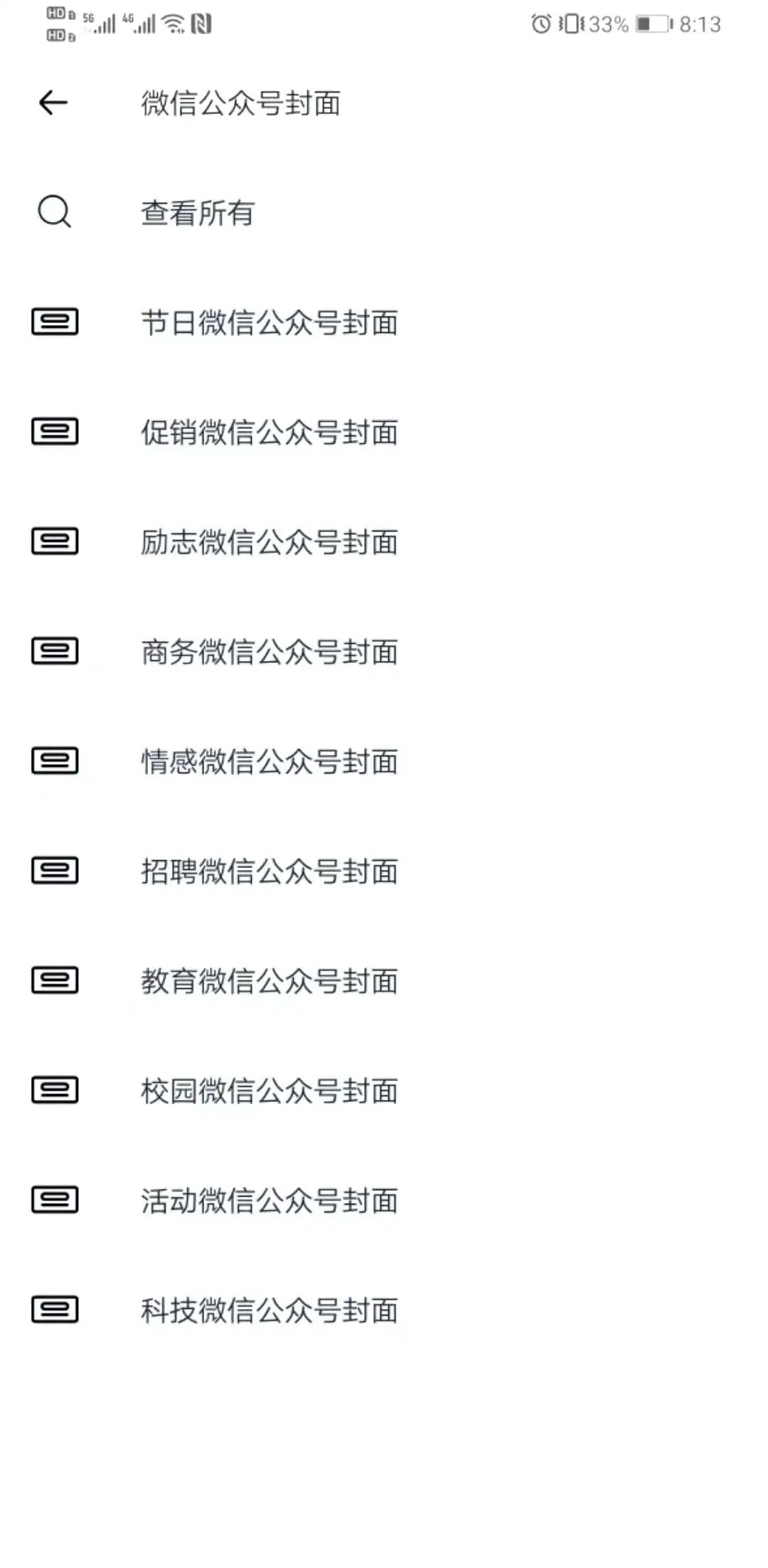Open 教育微信公众号封面 category

tap(384, 981)
